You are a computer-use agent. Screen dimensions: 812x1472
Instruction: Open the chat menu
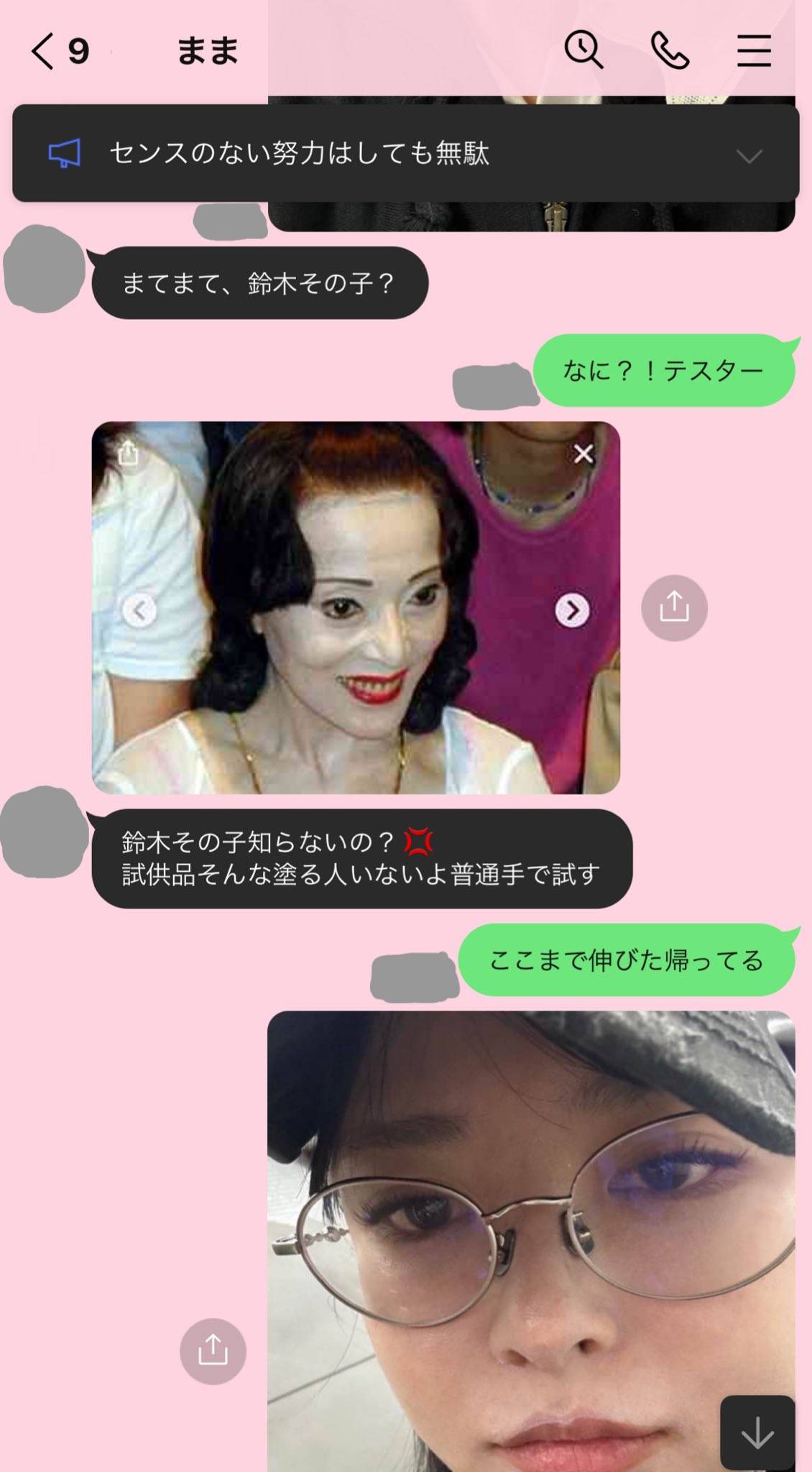pyautogui.click(x=754, y=51)
